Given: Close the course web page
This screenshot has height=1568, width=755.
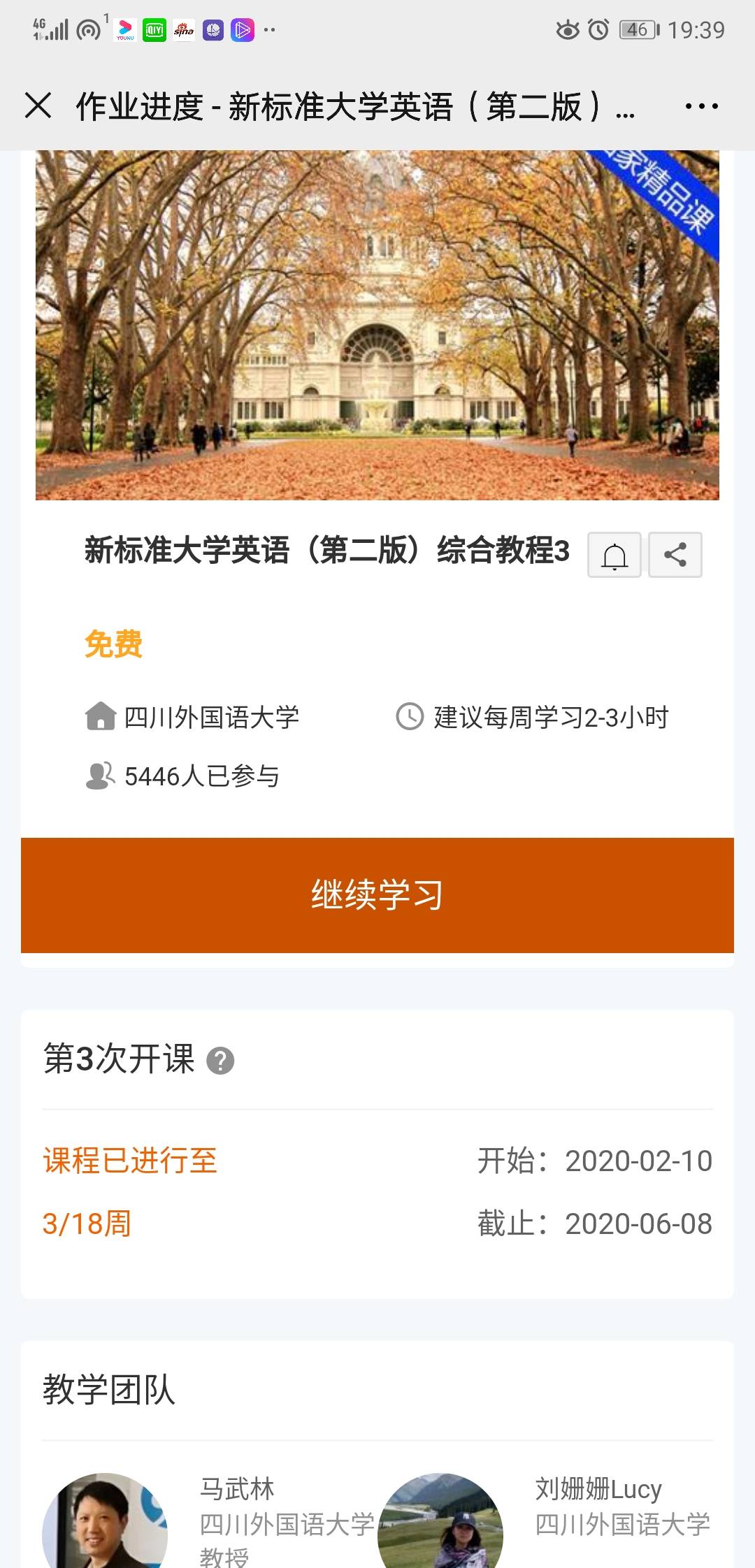Looking at the screenshot, I should [x=38, y=106].
